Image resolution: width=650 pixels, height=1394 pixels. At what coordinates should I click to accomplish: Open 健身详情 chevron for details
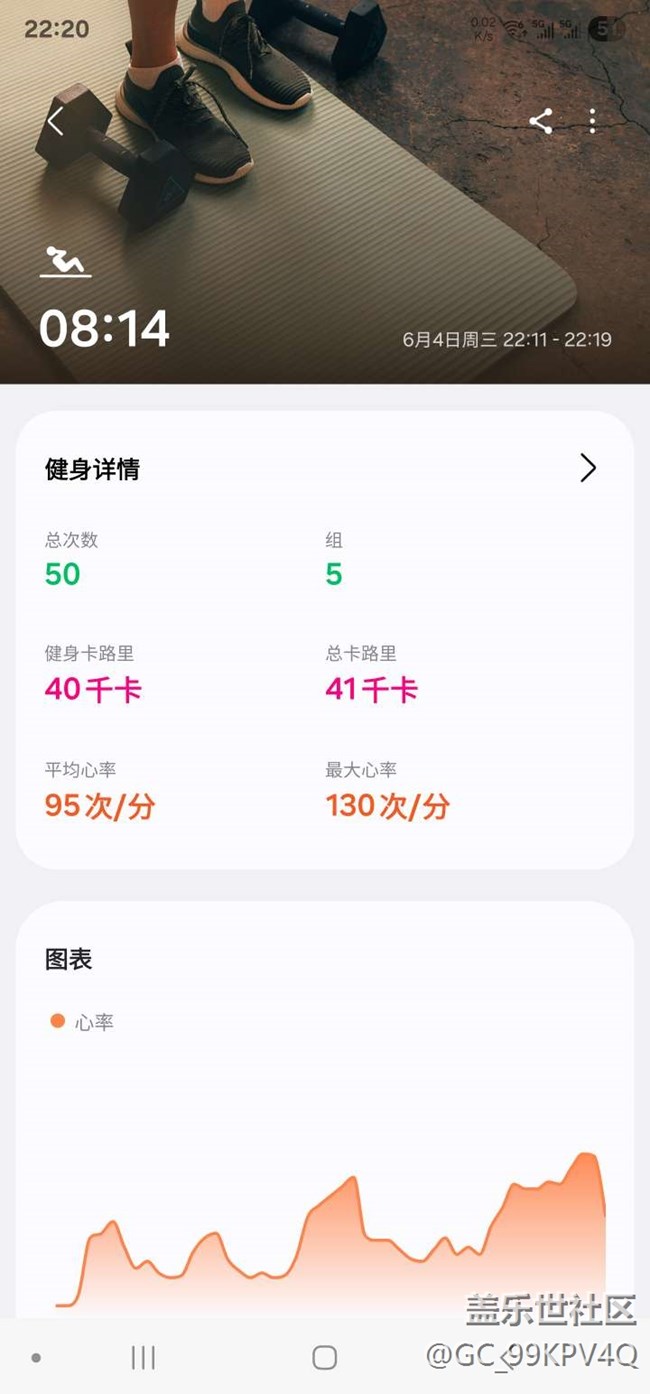588,468
